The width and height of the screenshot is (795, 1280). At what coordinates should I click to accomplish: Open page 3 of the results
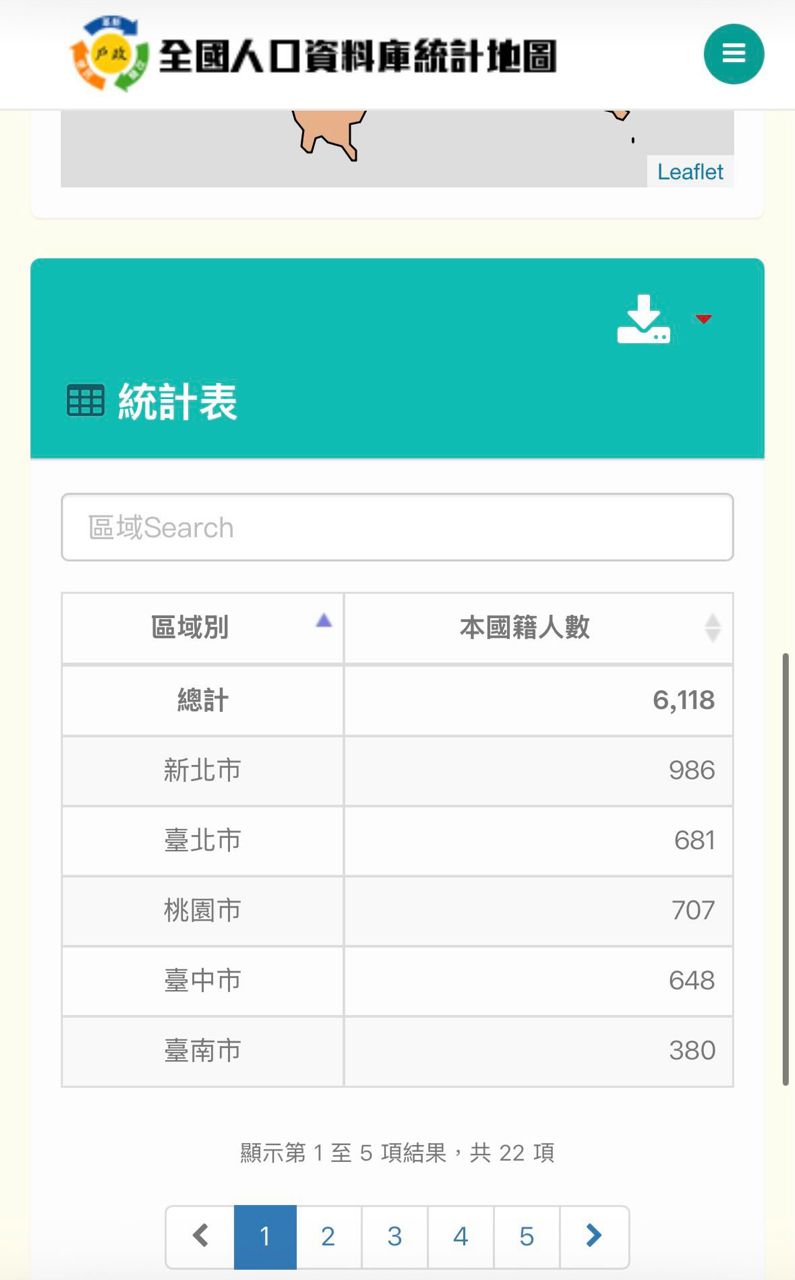click(x=394, y=1237)
